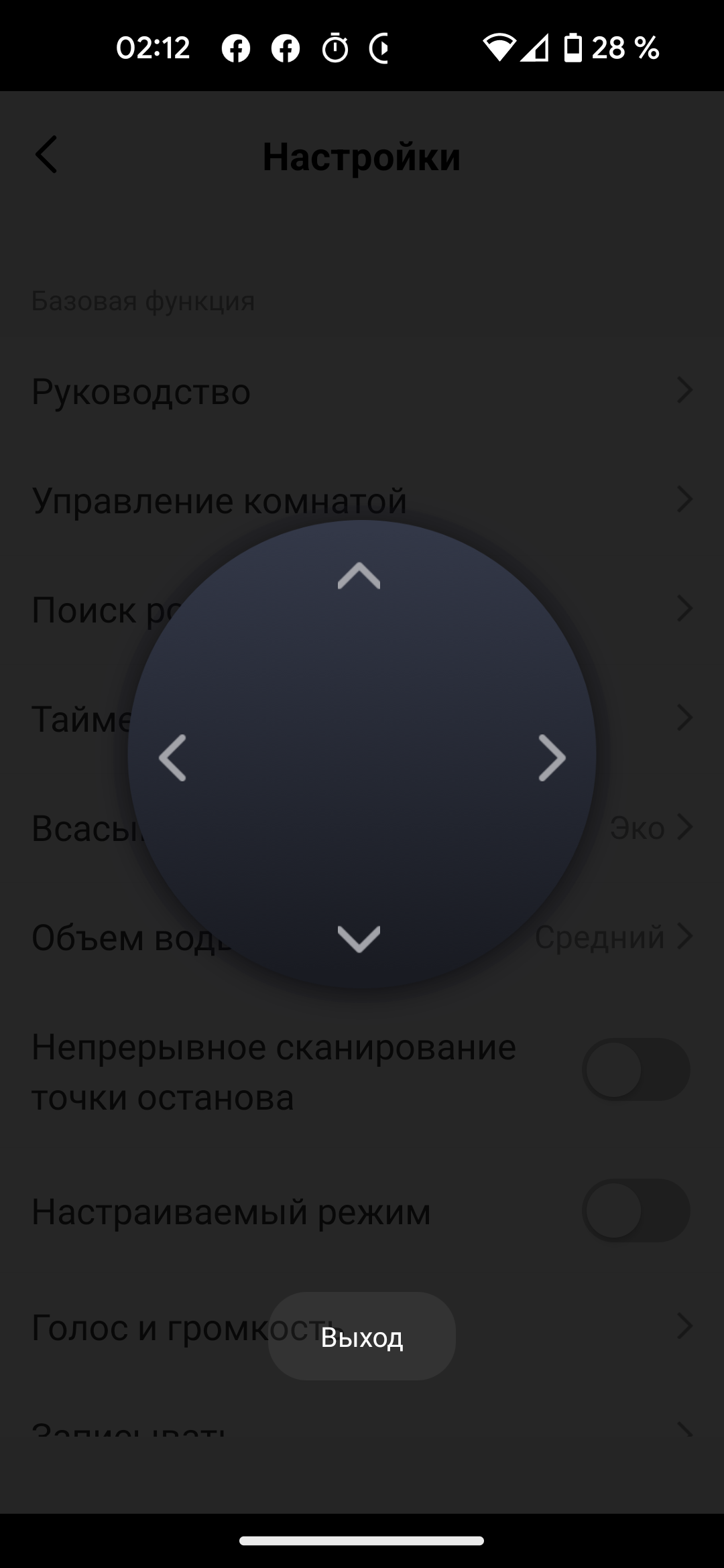
Task: Turn the robot right with the right arrow
Action: (552, 758)
